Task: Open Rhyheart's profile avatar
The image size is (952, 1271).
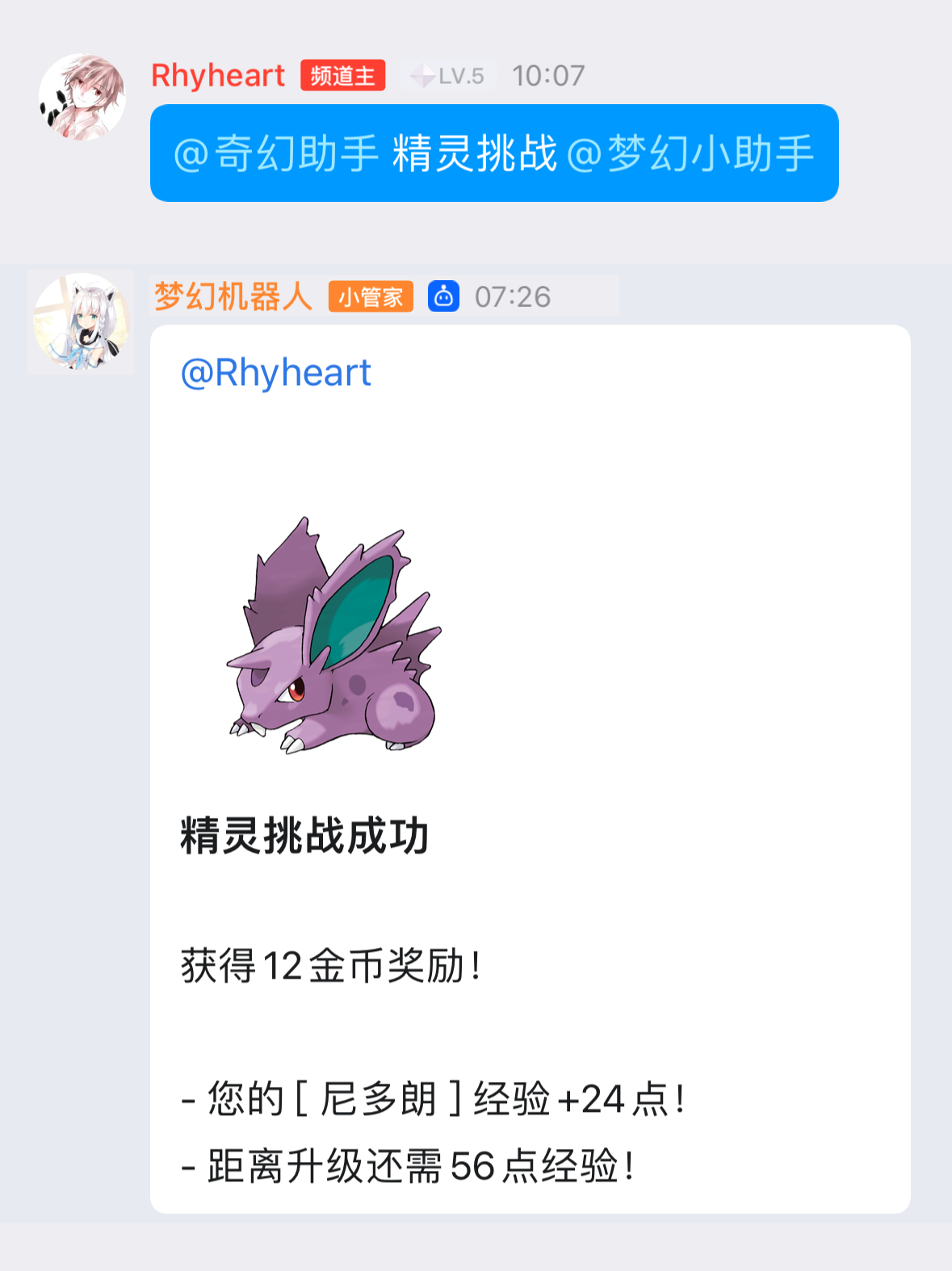Action: [82, 97]
